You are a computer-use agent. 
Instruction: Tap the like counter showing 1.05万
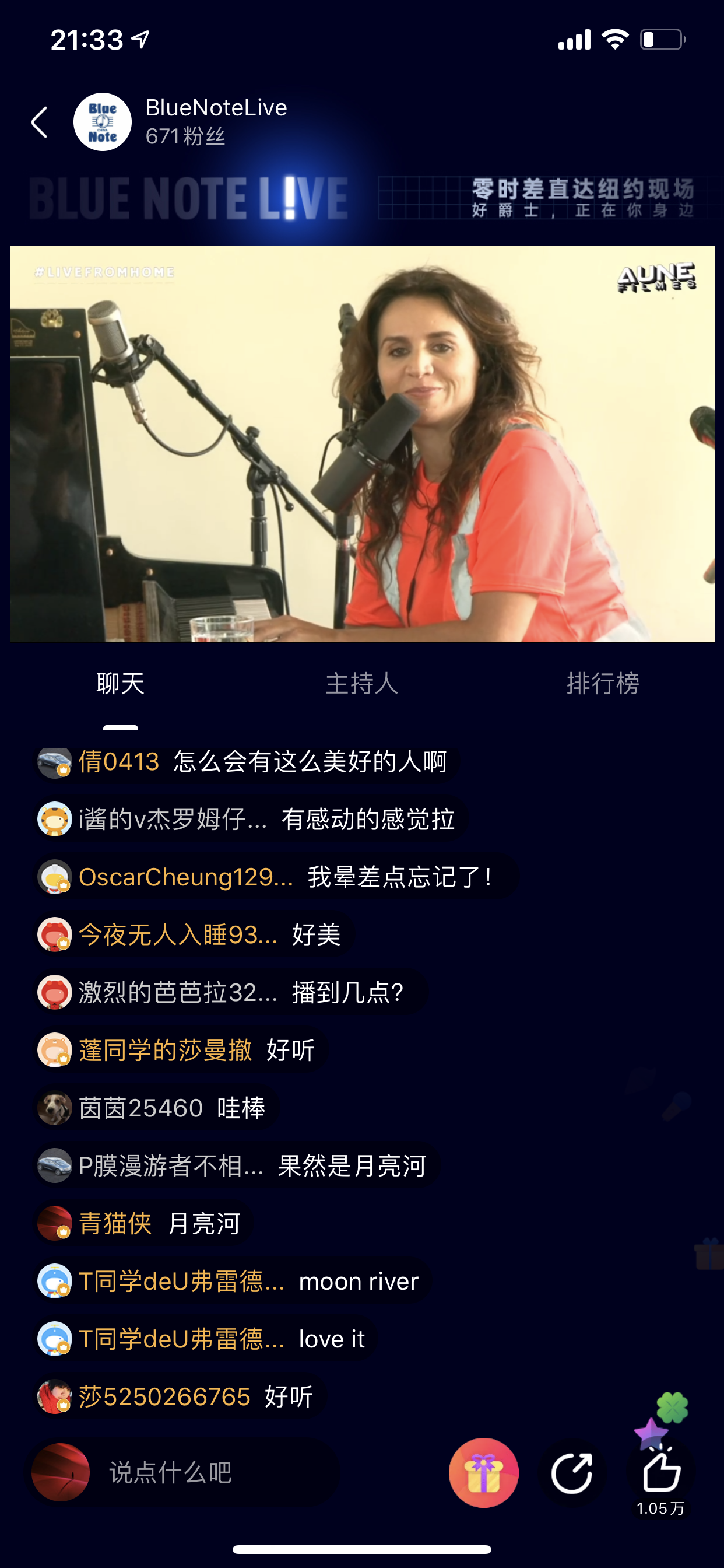[660, 1510]
